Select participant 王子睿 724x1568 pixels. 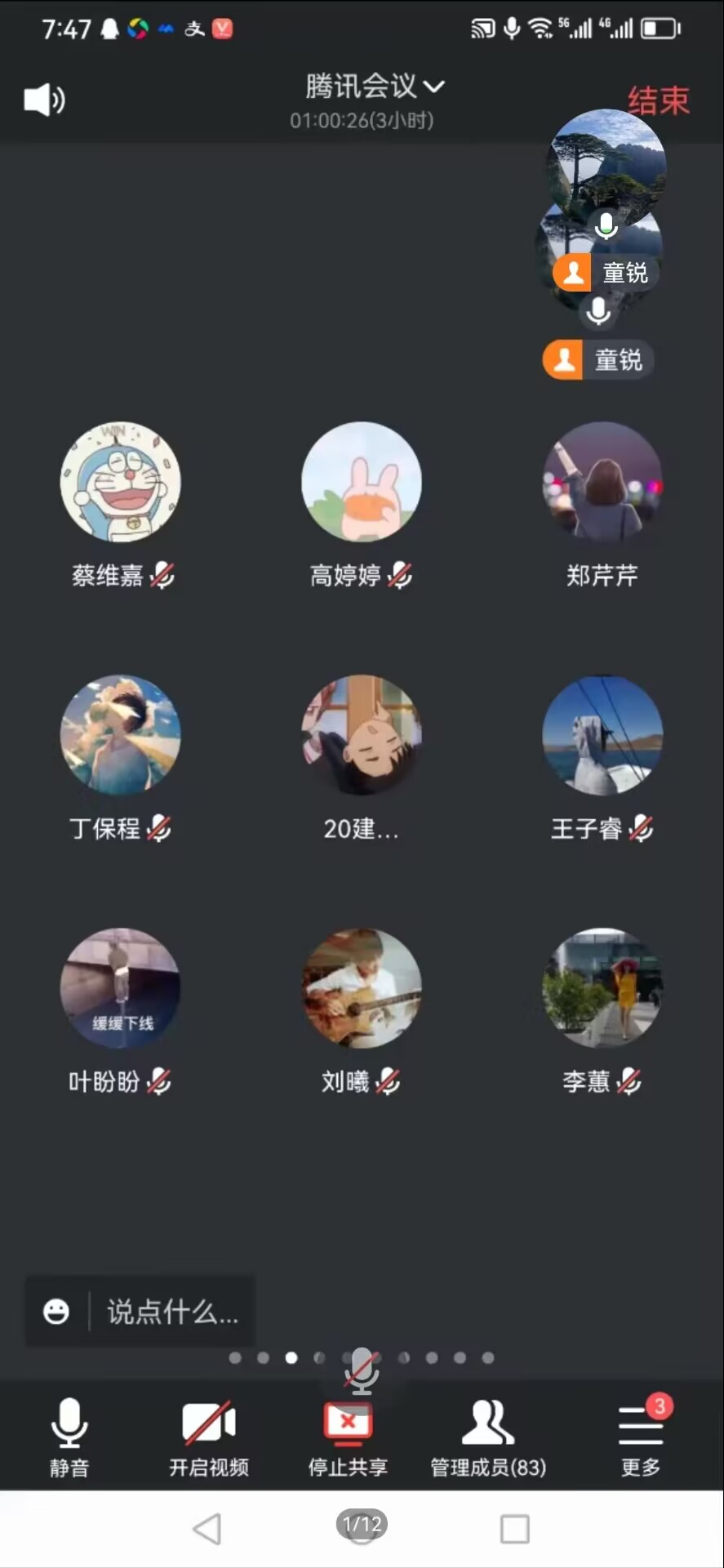[x=602, y=735]
